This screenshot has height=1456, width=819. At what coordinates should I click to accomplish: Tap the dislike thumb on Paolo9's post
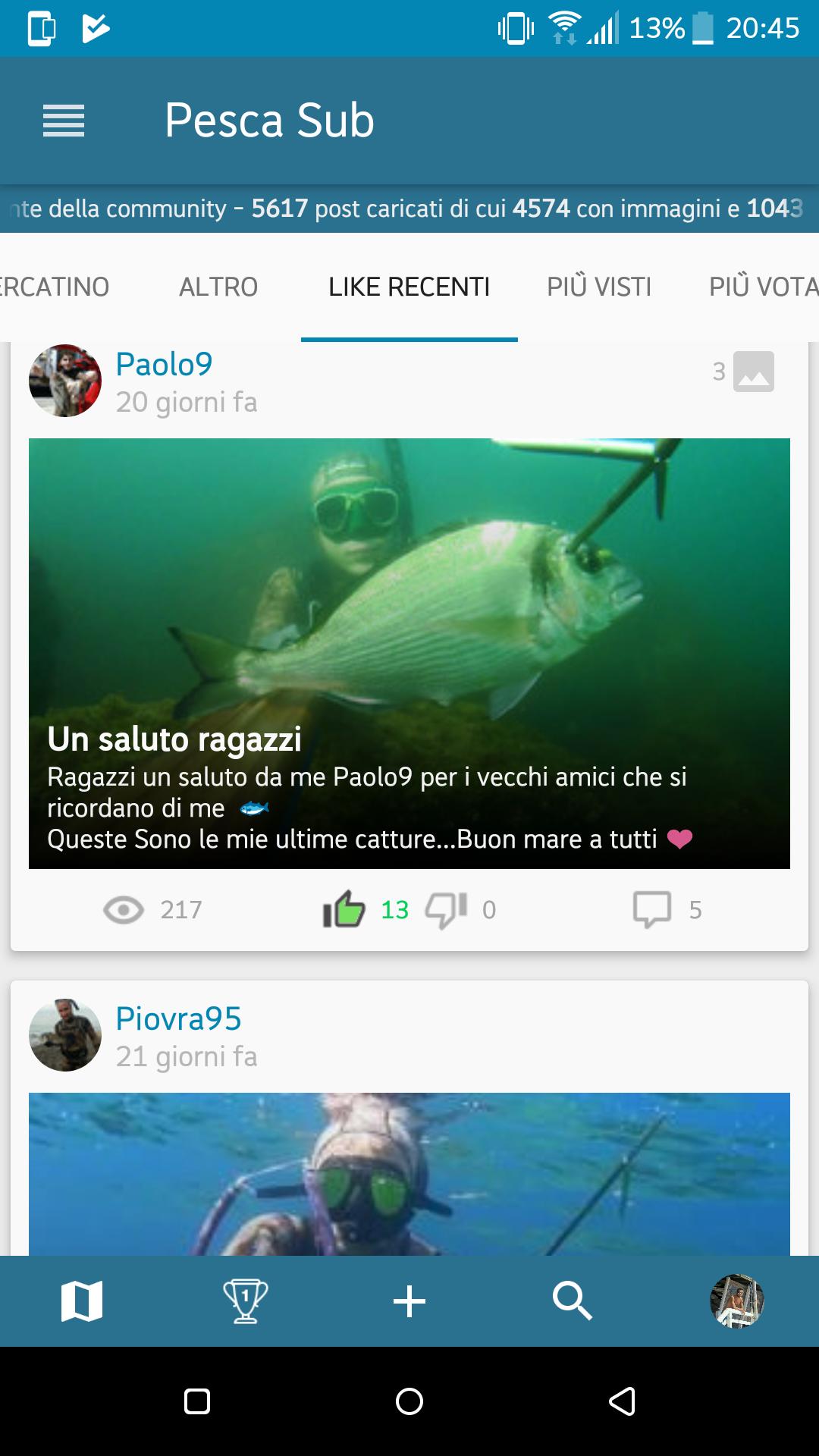click(x=447, y=910)
